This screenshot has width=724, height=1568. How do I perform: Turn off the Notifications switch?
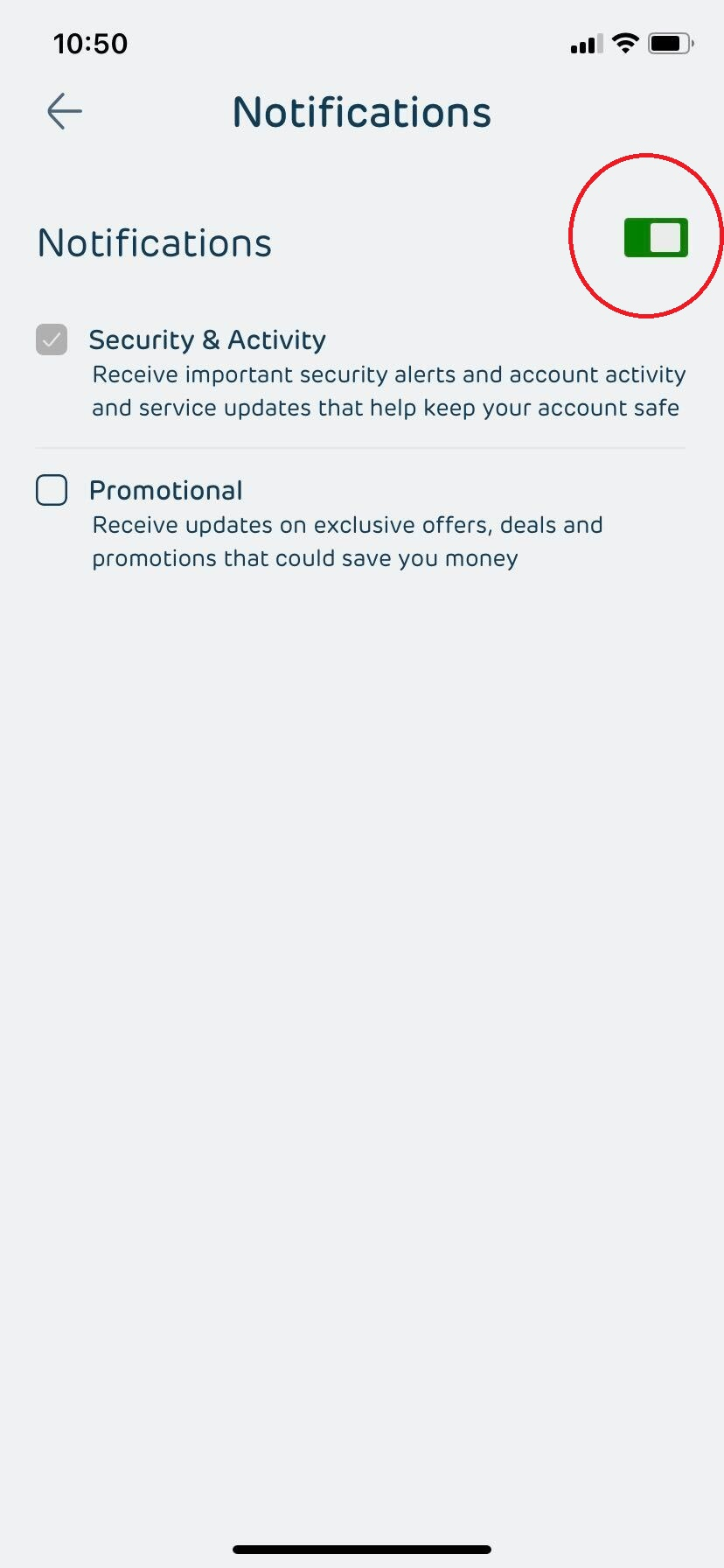tap(656, 238)
